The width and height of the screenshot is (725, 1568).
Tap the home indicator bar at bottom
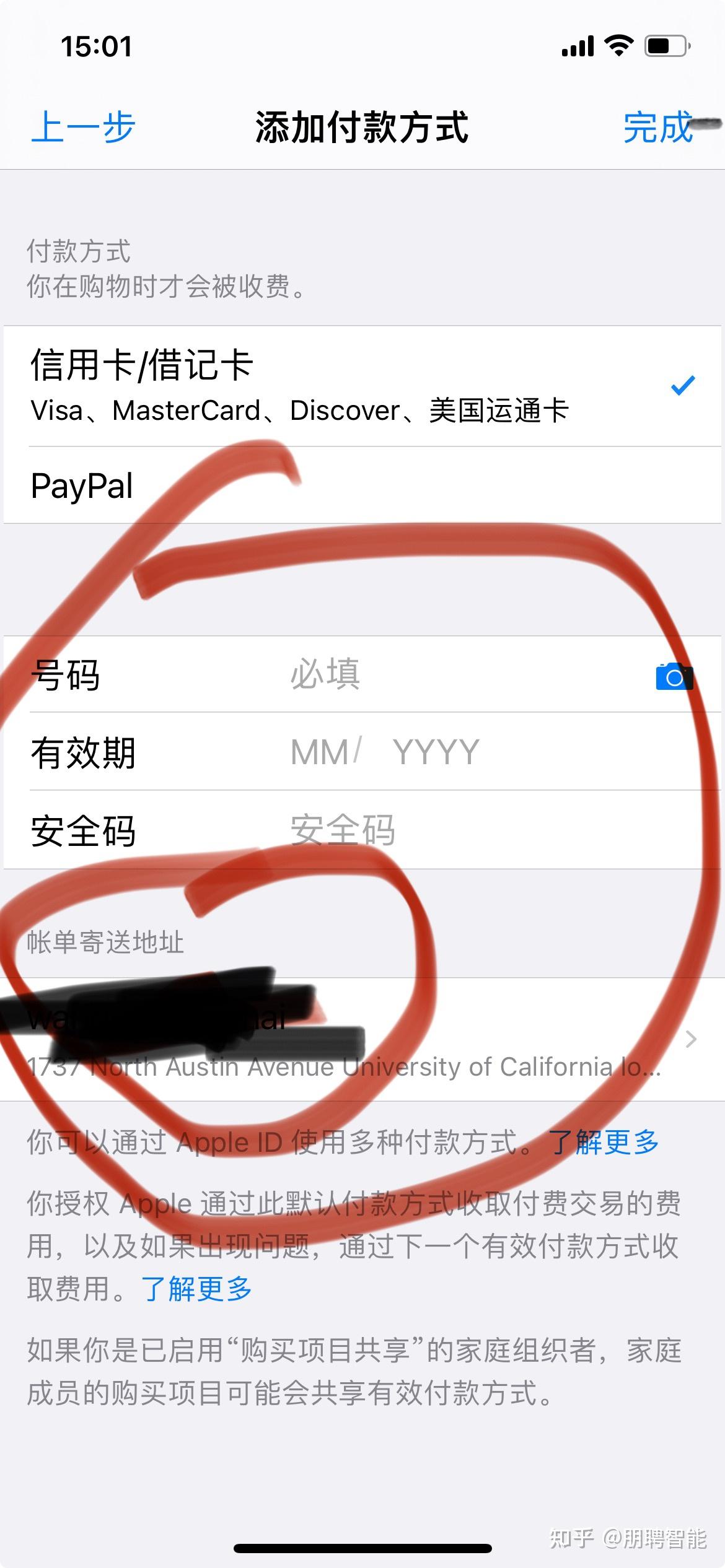coord(362,1546)
